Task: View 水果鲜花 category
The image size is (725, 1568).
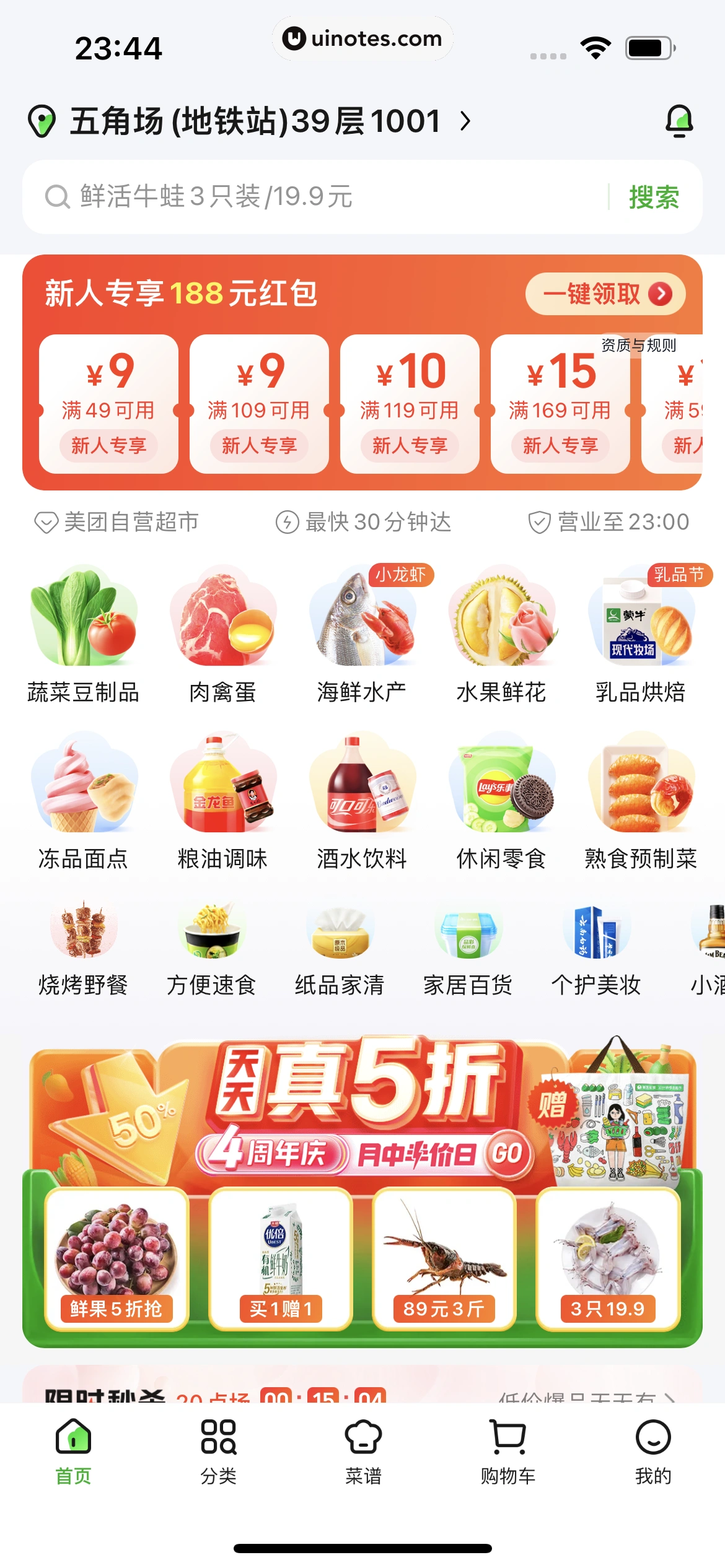Action: pos(501,634)
